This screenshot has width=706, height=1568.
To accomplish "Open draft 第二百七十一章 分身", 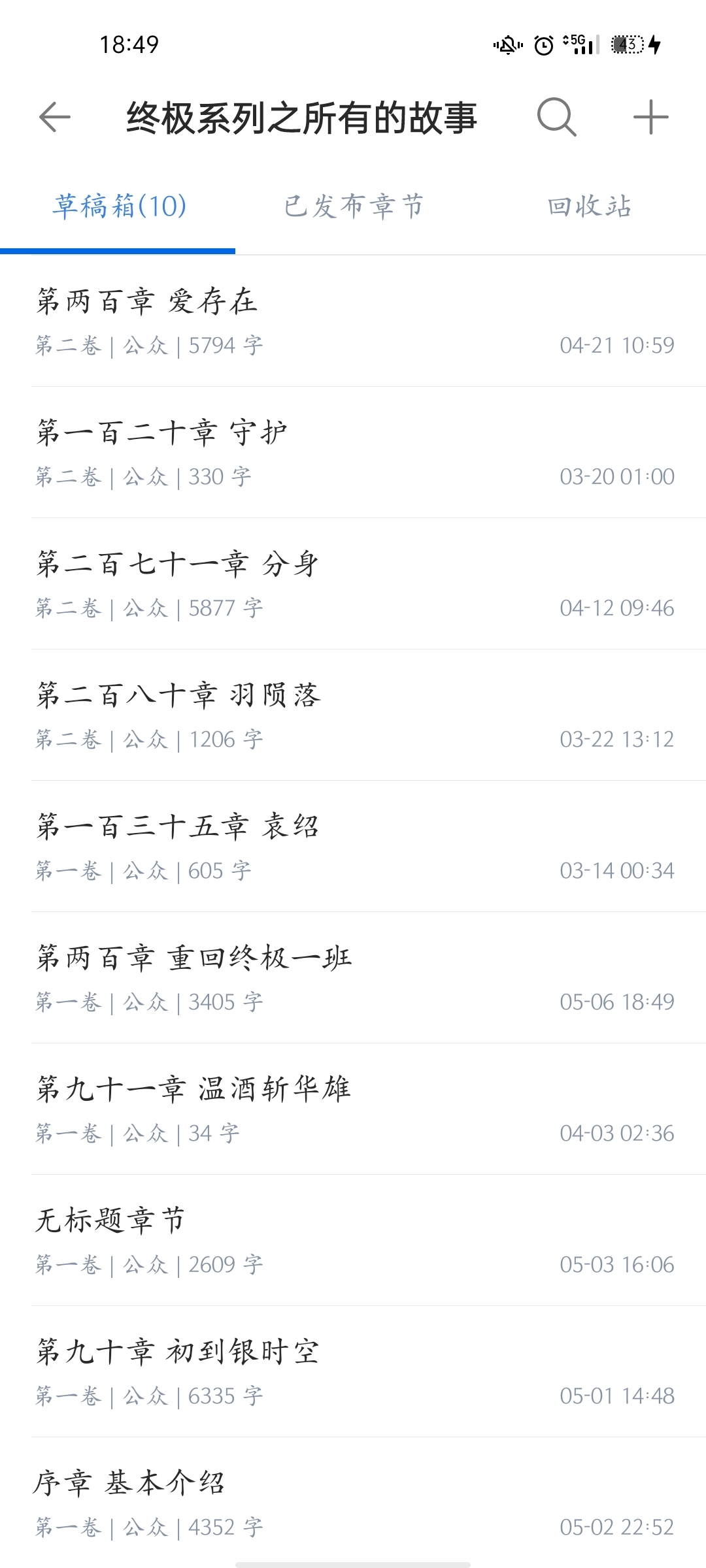I will (353, 584).
